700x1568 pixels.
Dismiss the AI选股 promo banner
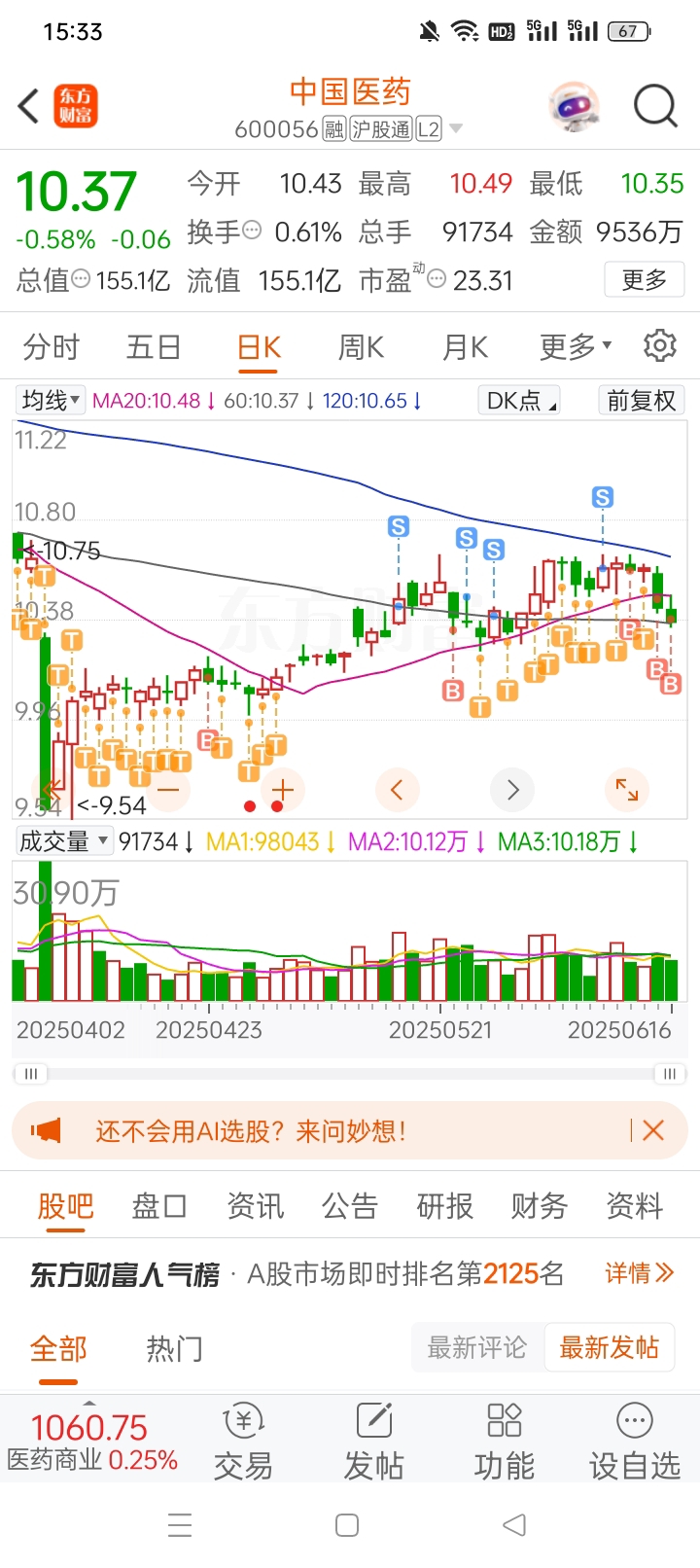tap(653, 1130)
